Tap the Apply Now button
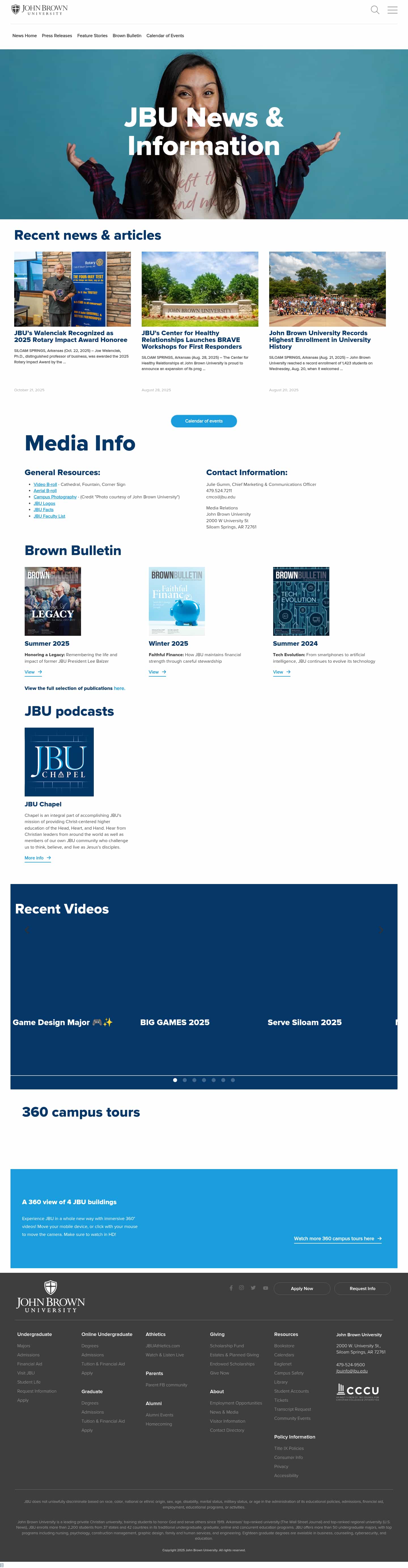The width and height of the screenshot is (408, 1568). click(x=301, y=1289)
